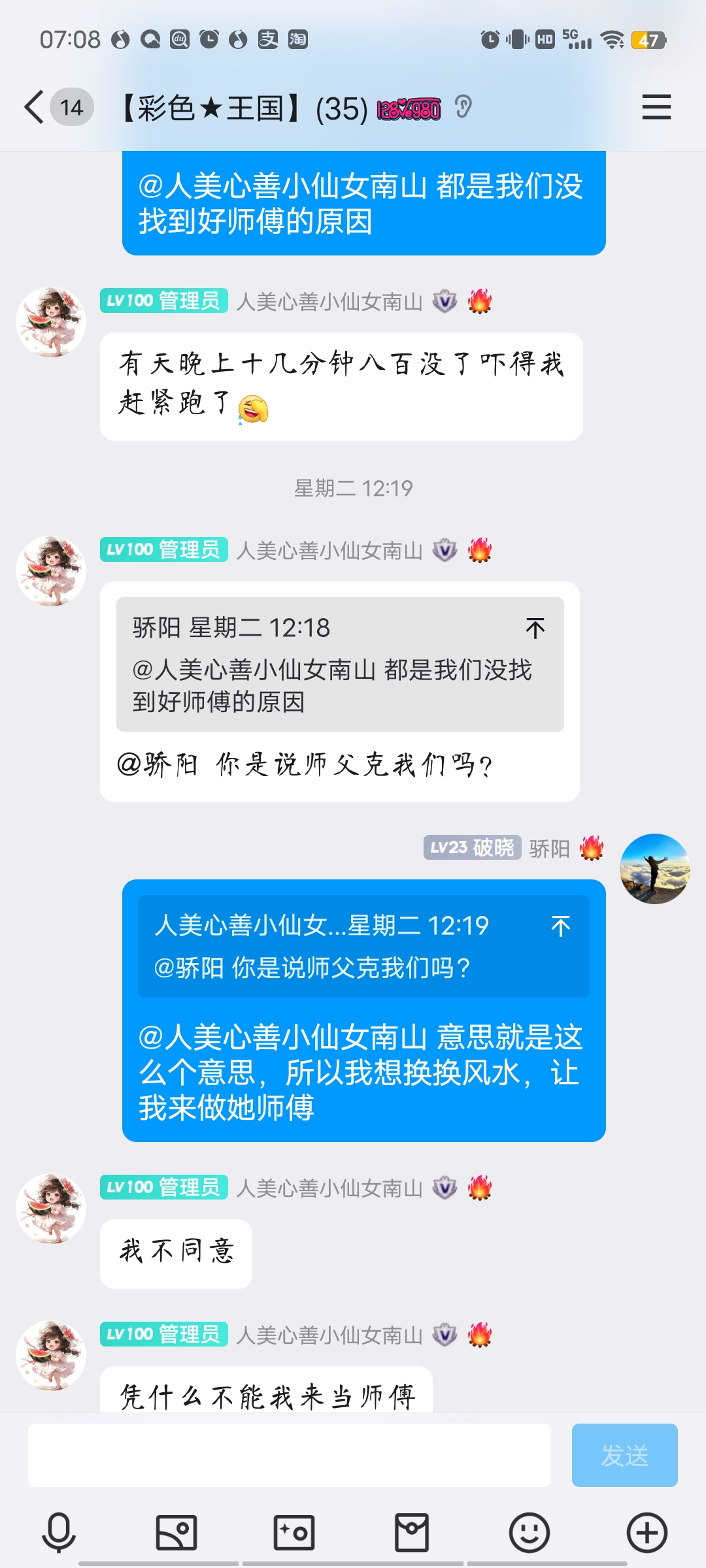Tap the earpiece mode icon in the title bar
706x1568 pixels.
pyautogui.click(x=463, y=106)
